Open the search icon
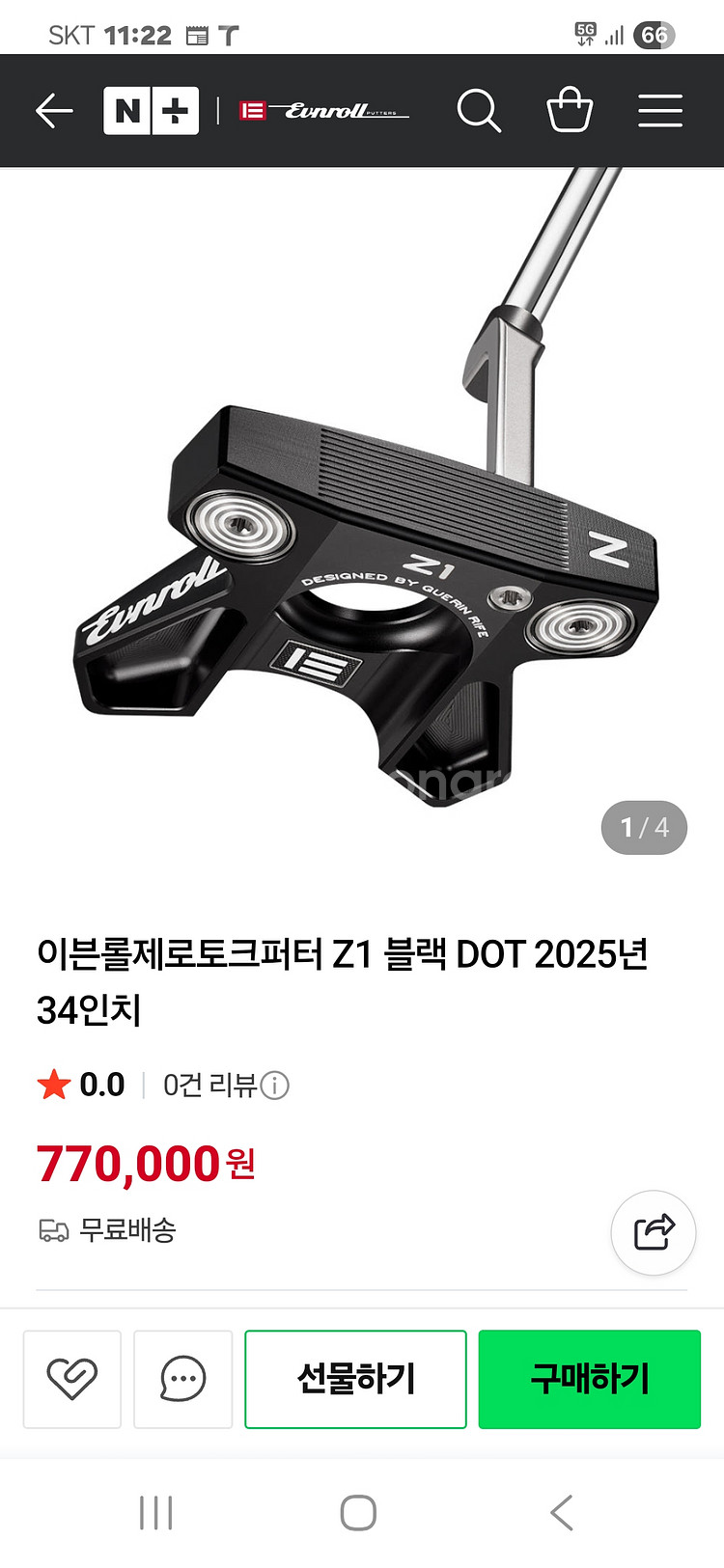 click(x=480, y=110)
